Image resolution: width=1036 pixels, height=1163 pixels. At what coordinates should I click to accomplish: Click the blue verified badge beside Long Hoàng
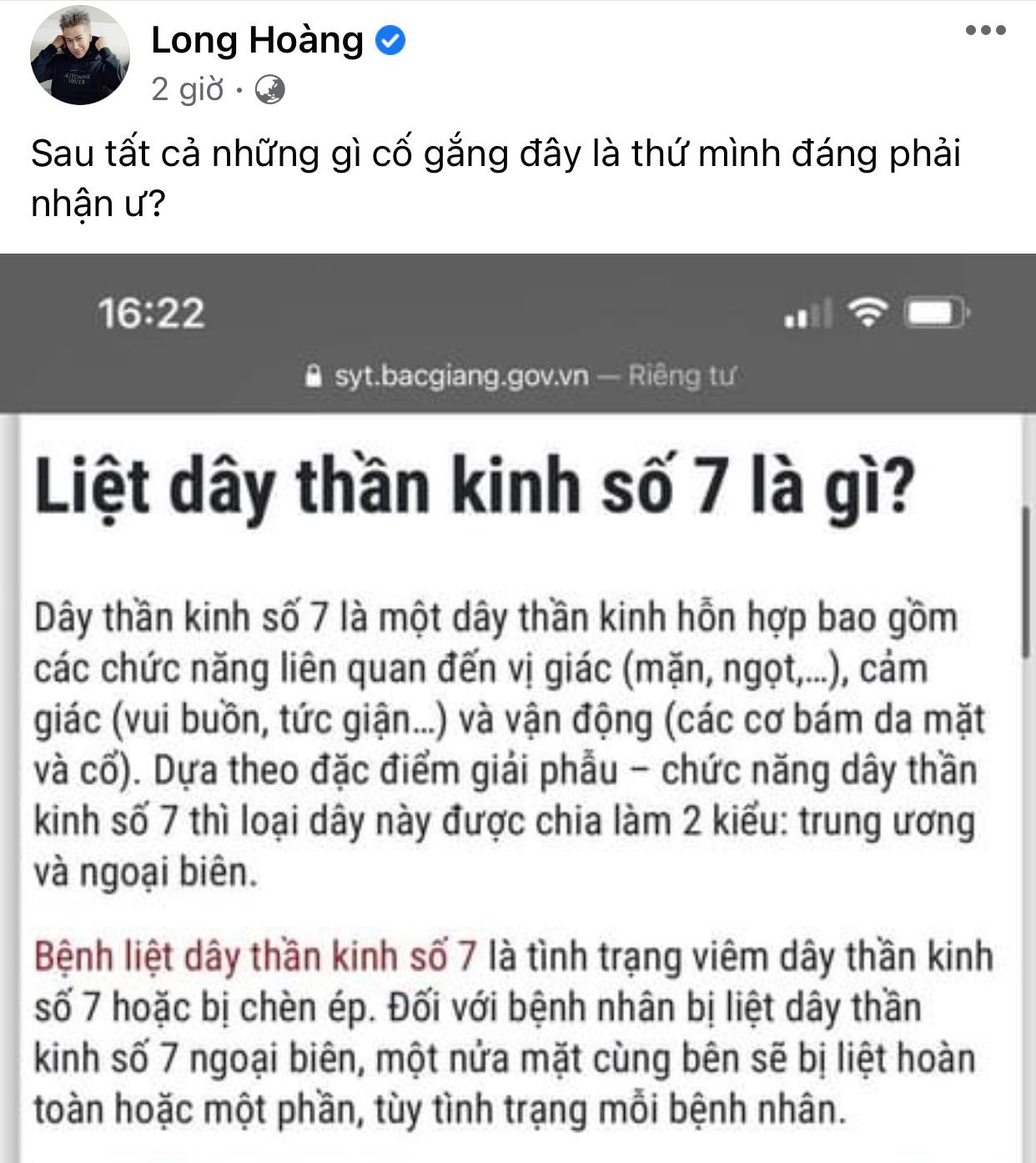(x=390, y=38)
